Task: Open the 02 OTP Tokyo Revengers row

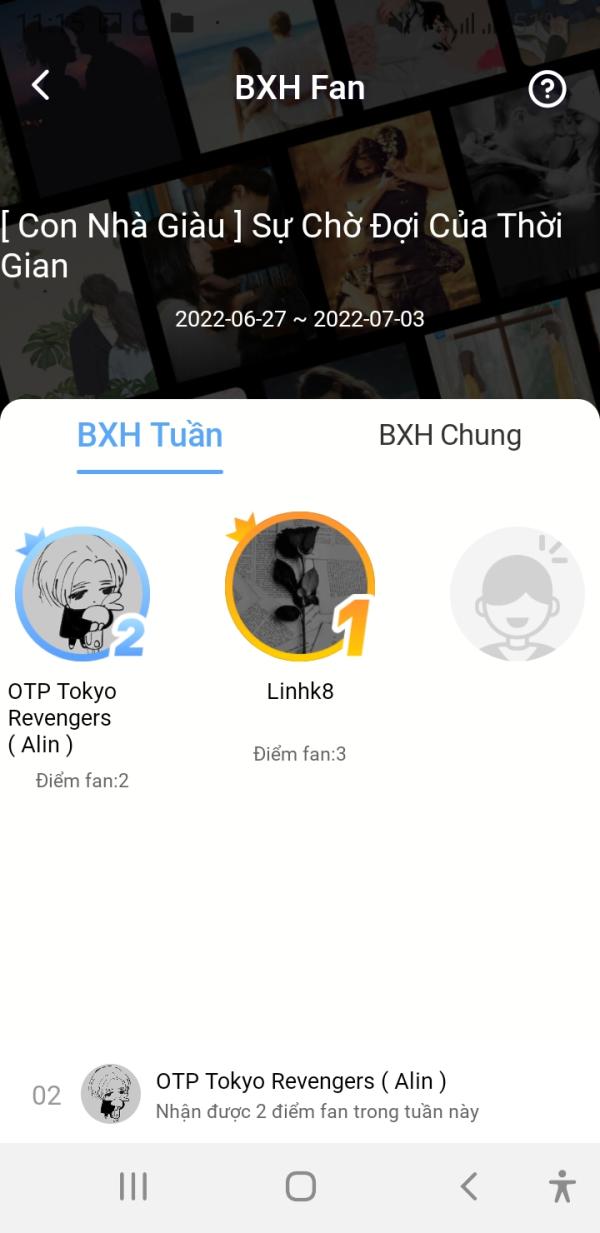Action: [300, 1094]
